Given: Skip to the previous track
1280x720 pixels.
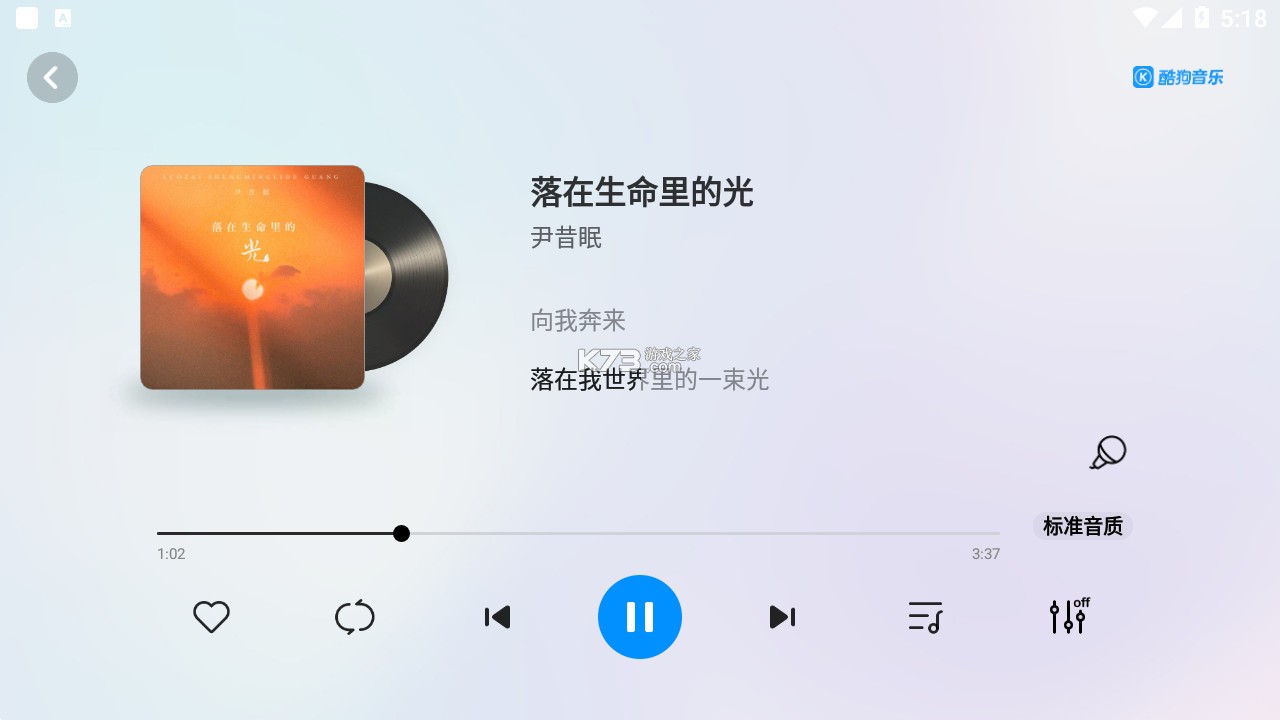Looking at the screenshot, I should point(497,617).
